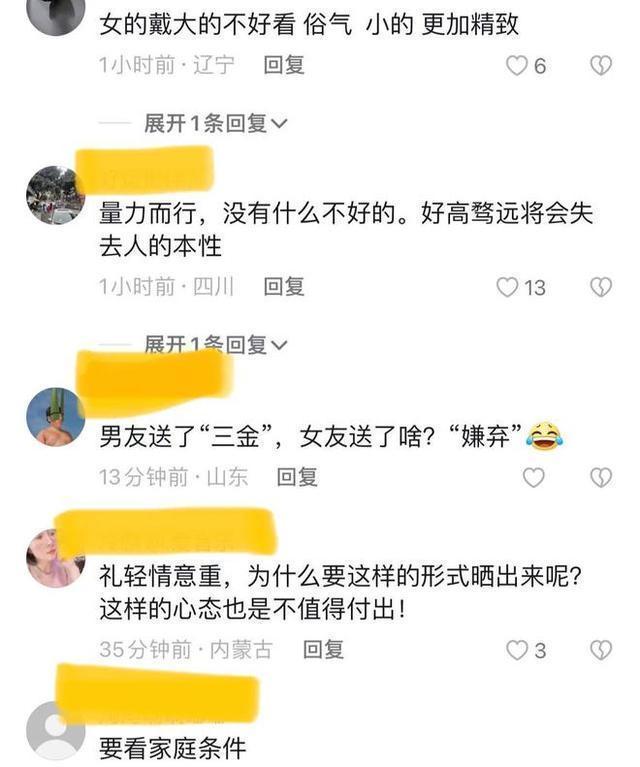Like the 内蒙古 comment with 3 likes
The height and width of the screenshot is (767, 640).
516,650
